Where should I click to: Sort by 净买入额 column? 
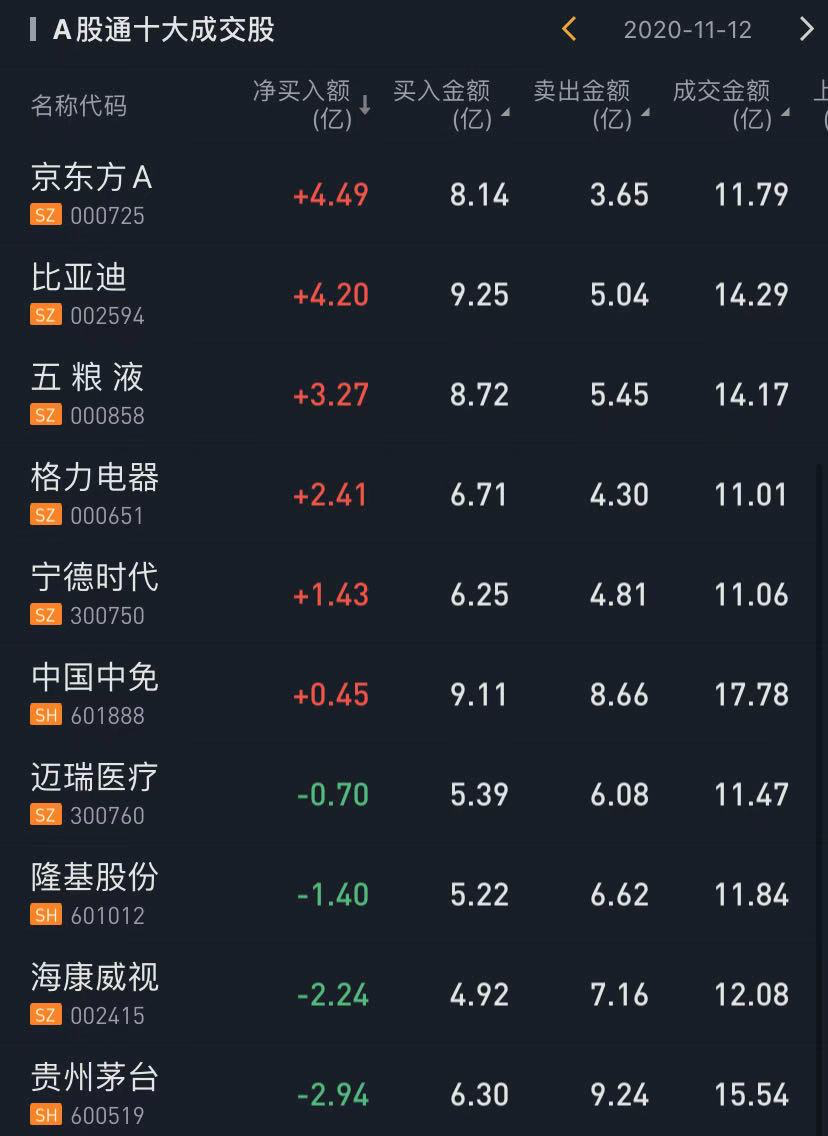[x=312, y=104]
